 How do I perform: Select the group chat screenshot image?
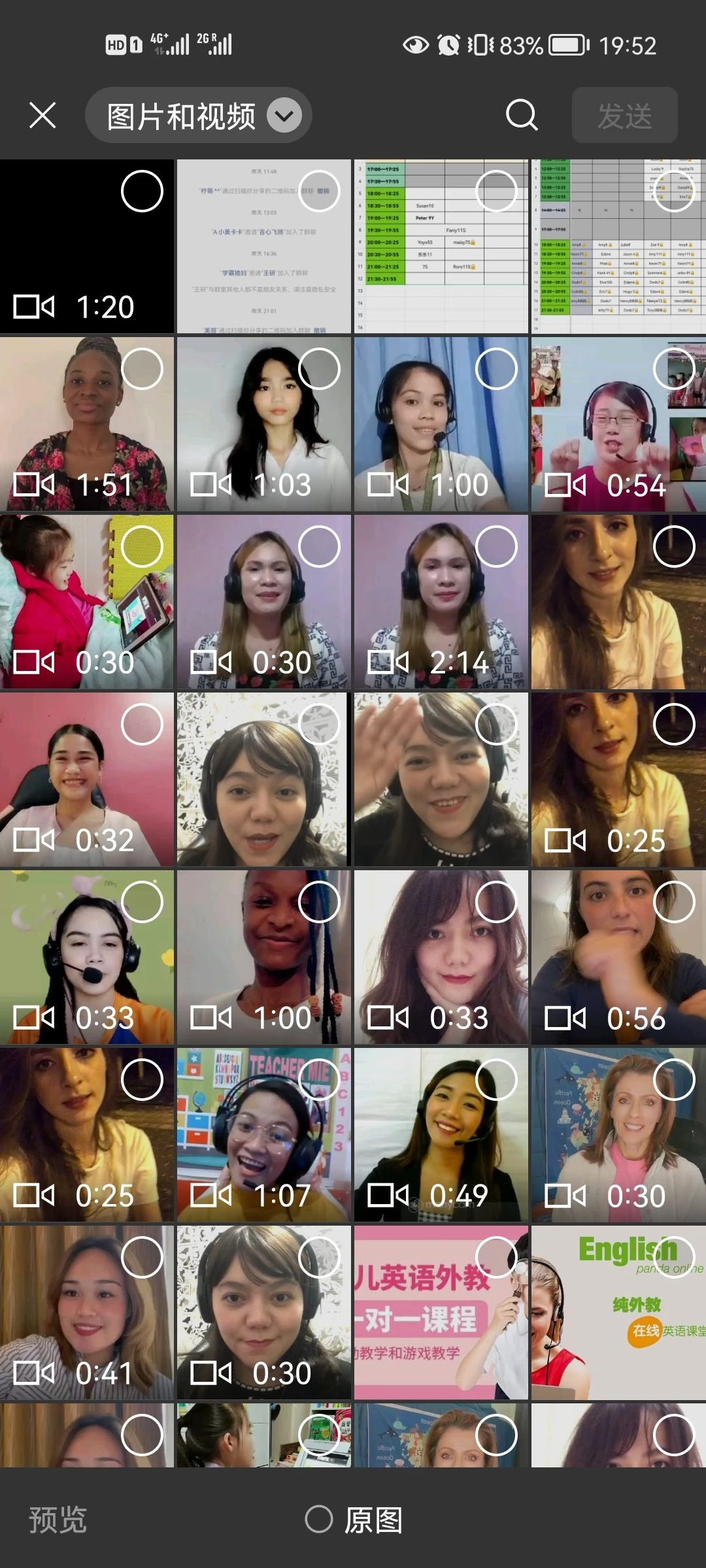click(x=319, y=191)
